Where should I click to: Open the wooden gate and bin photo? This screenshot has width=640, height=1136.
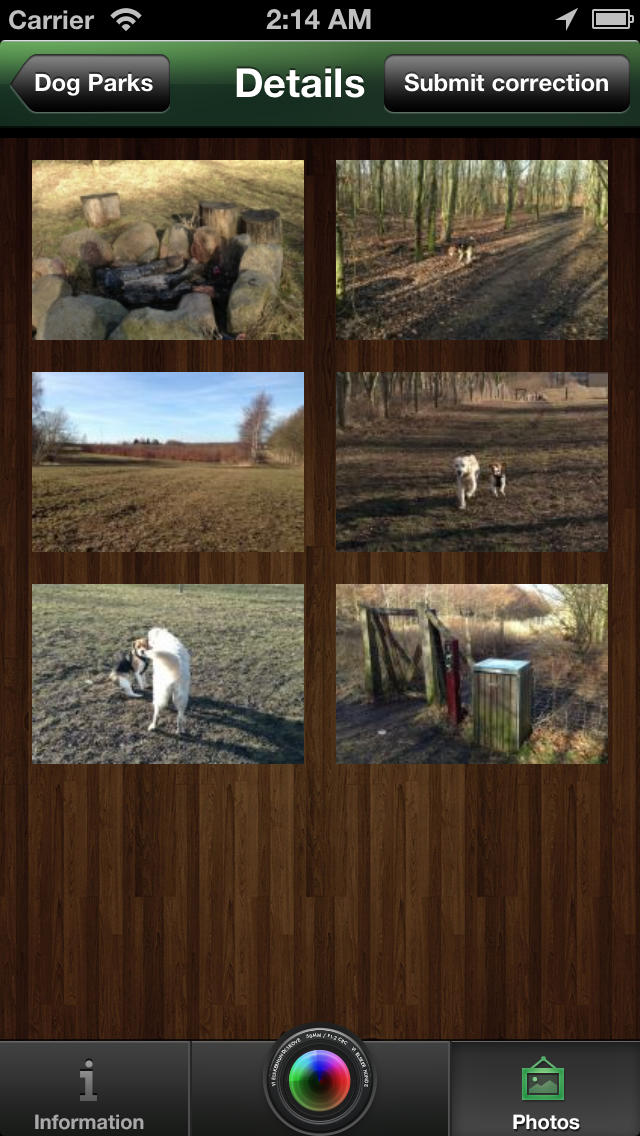[x=472, y=674]
